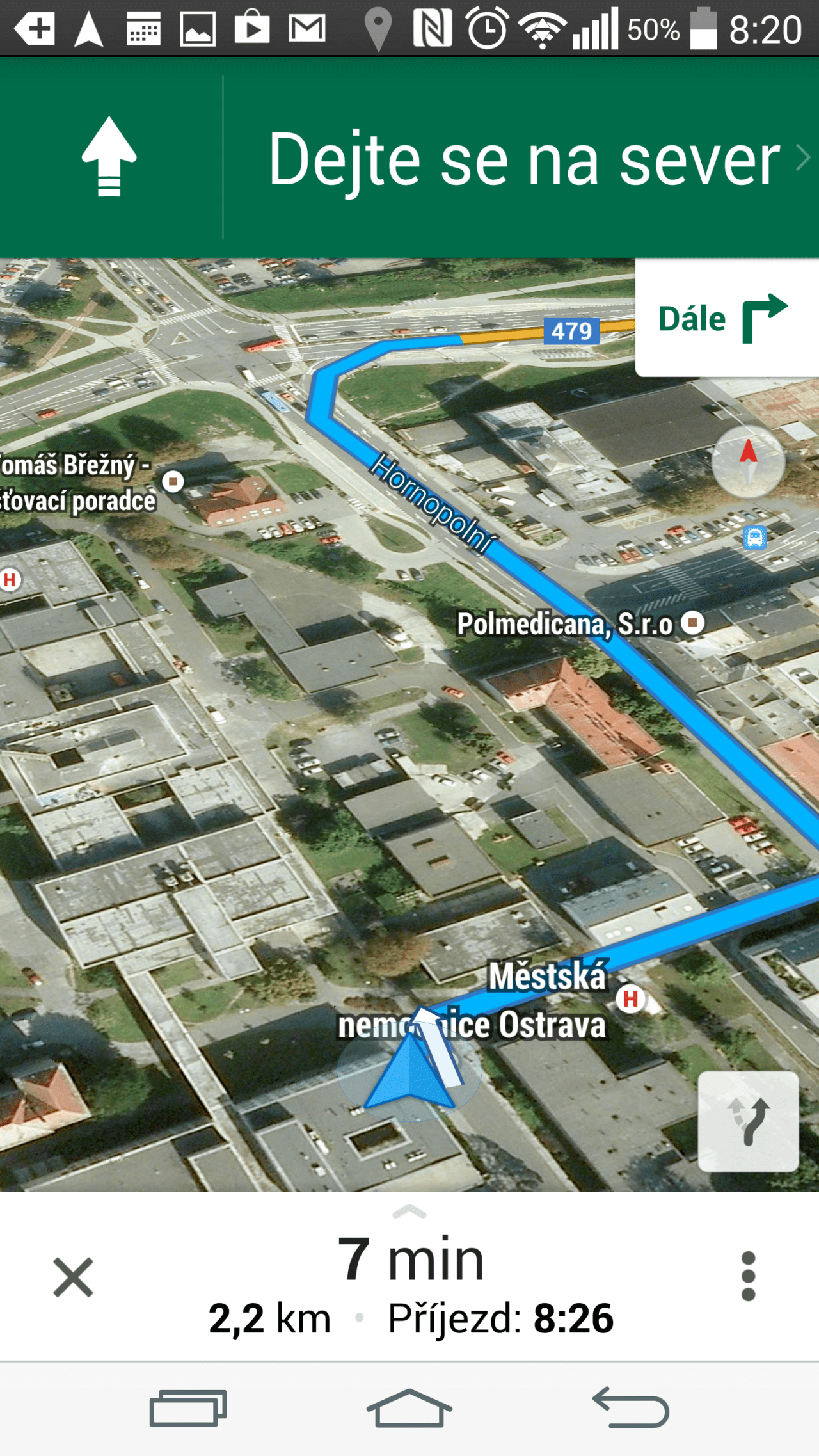Expand the trip details chevron above 7 min

click(409, 1211)
